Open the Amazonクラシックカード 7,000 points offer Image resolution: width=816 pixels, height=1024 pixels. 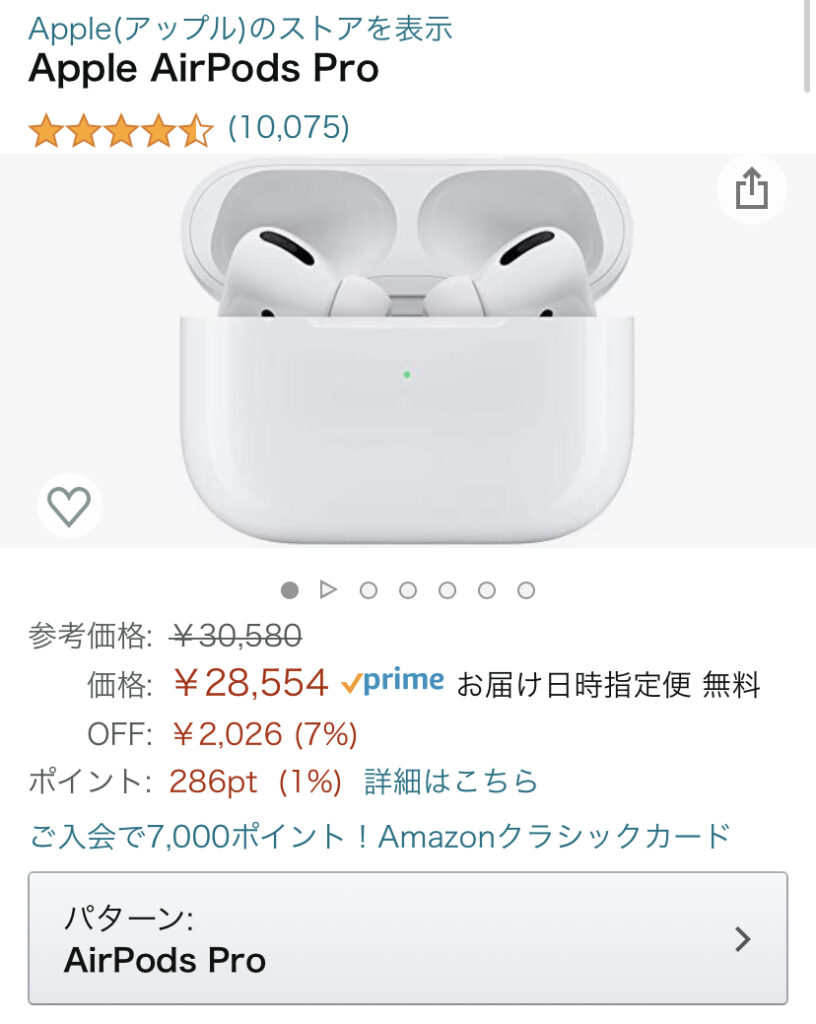380,835
